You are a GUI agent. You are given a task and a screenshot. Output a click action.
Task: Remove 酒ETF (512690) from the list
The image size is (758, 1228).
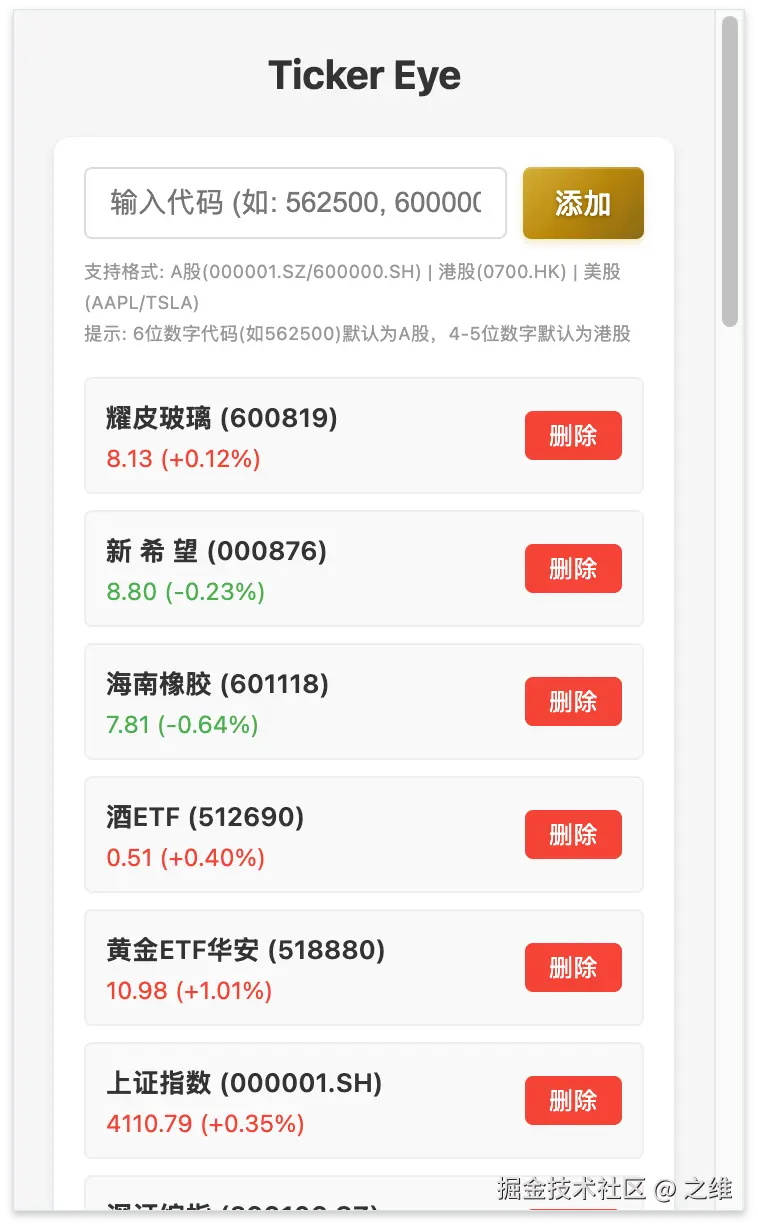573,834
